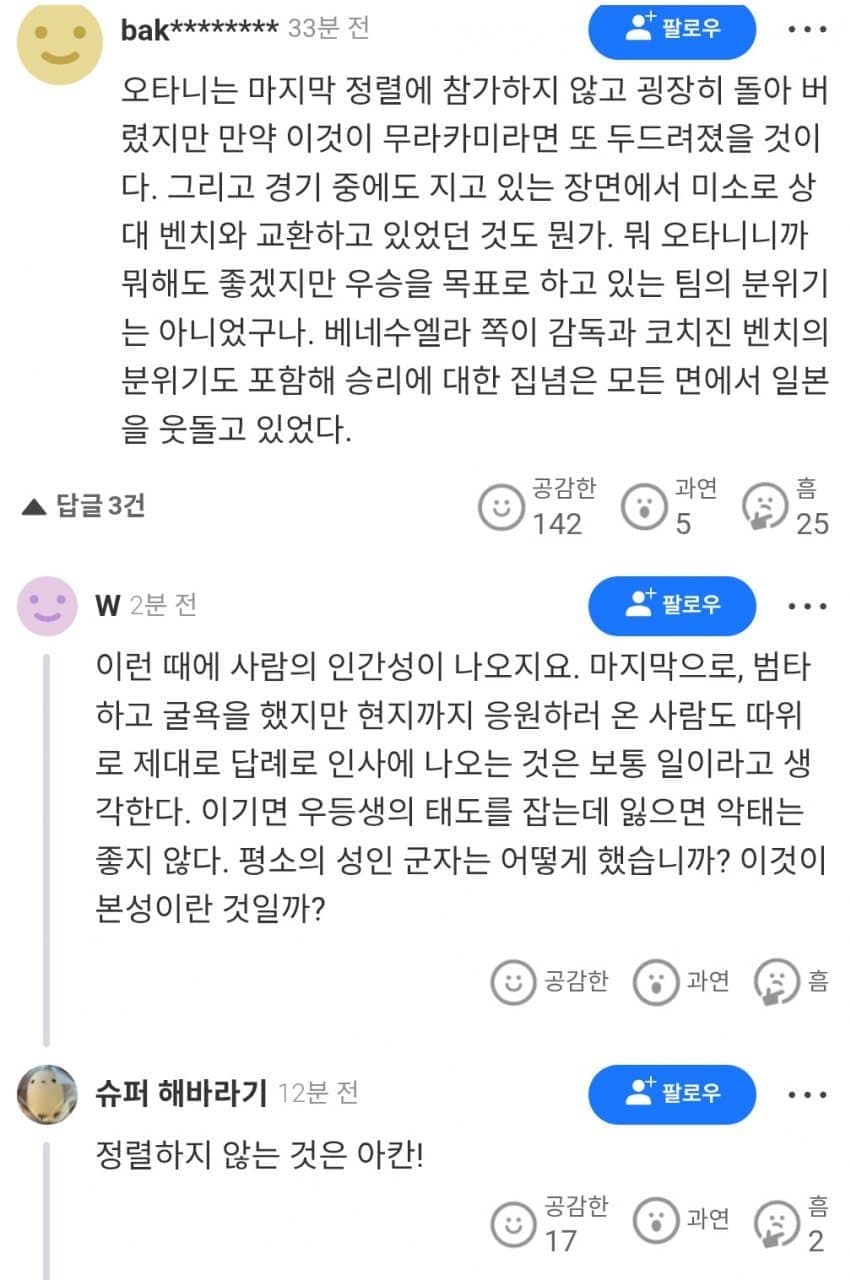React 흠 on bak******** comment
Viewport: 850px width, 1280px height.
click(x=767, y=507)
